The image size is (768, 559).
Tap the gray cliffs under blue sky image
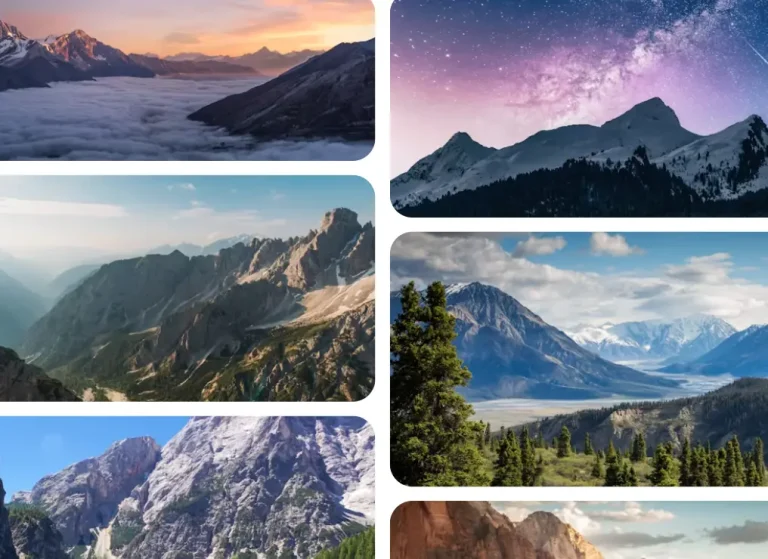(187, 488)
